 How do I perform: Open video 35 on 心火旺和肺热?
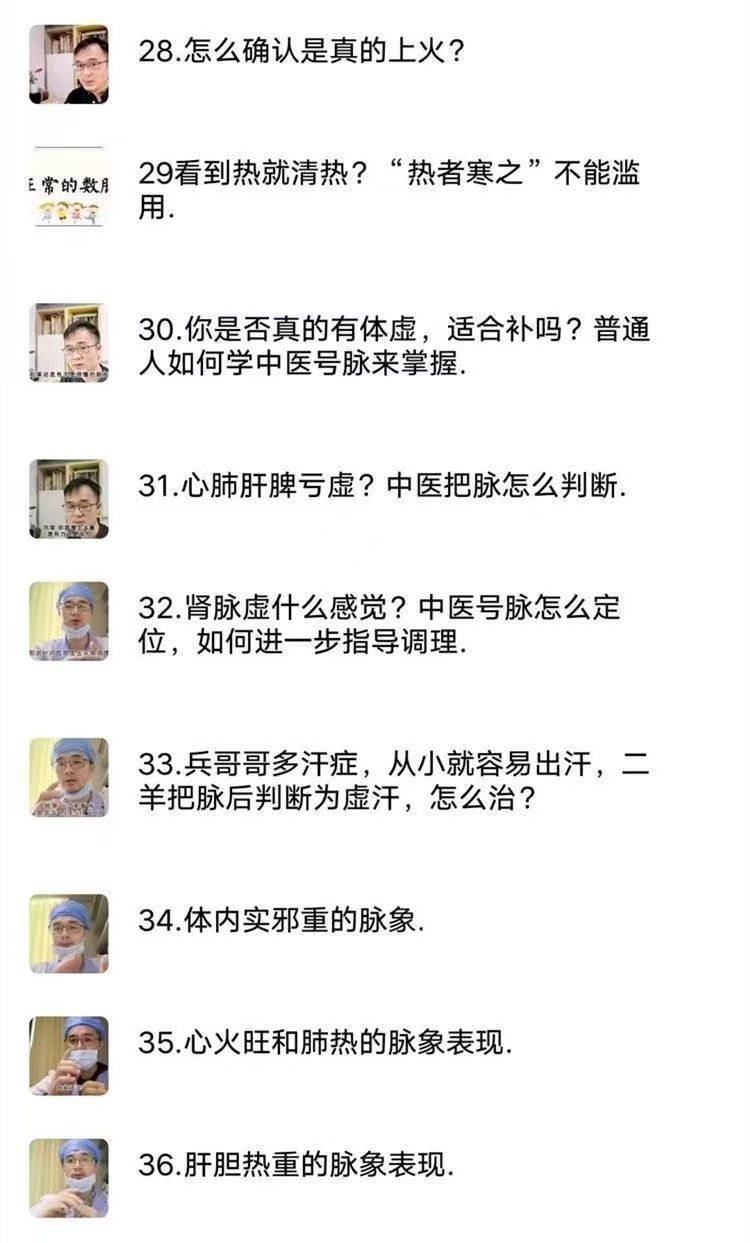[x=325, y=1043]
